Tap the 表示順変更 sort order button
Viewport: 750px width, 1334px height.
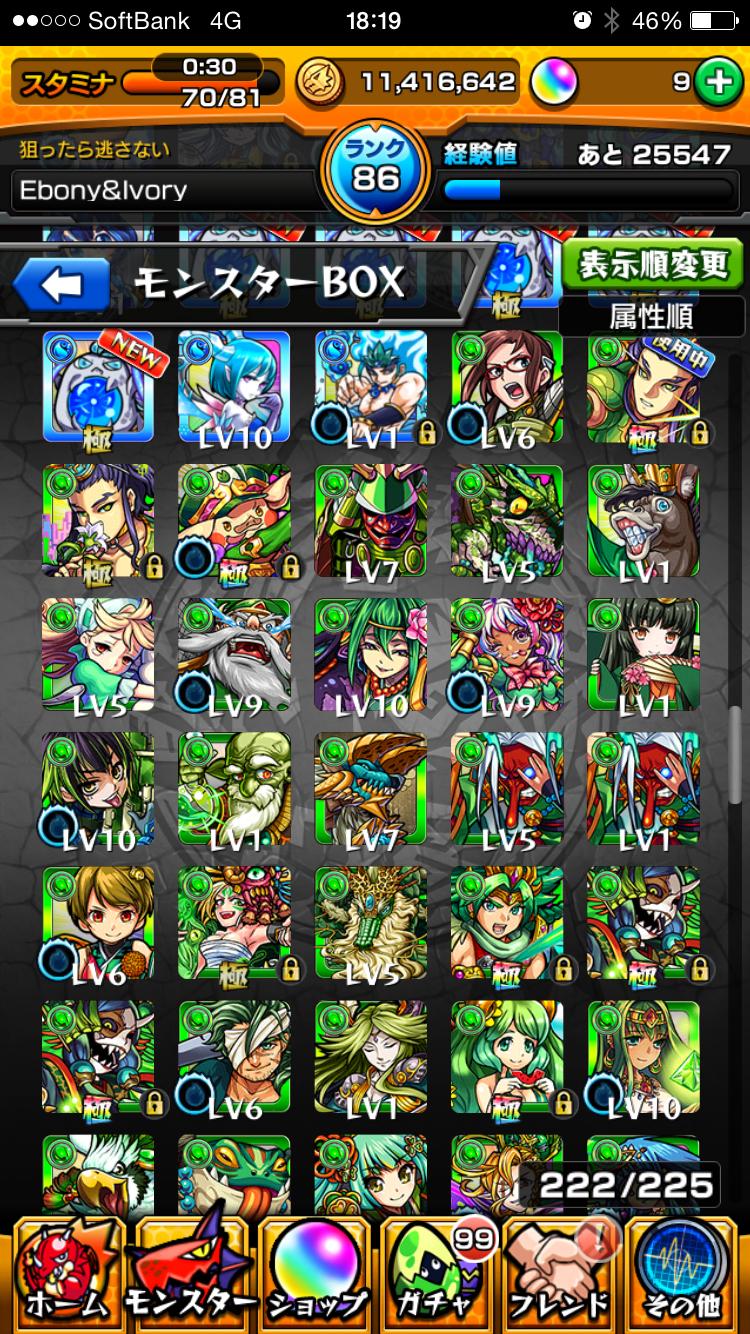click(654, 265)
